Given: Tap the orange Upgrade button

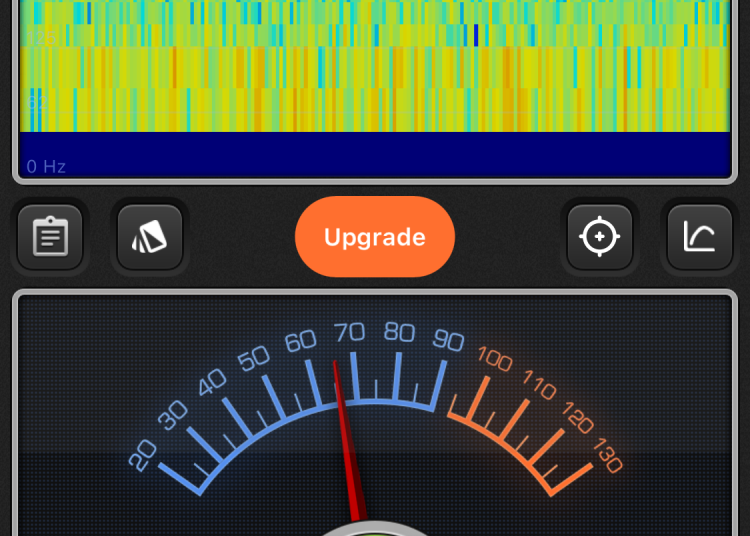Looking at the screenshot, I should point(375,237).
